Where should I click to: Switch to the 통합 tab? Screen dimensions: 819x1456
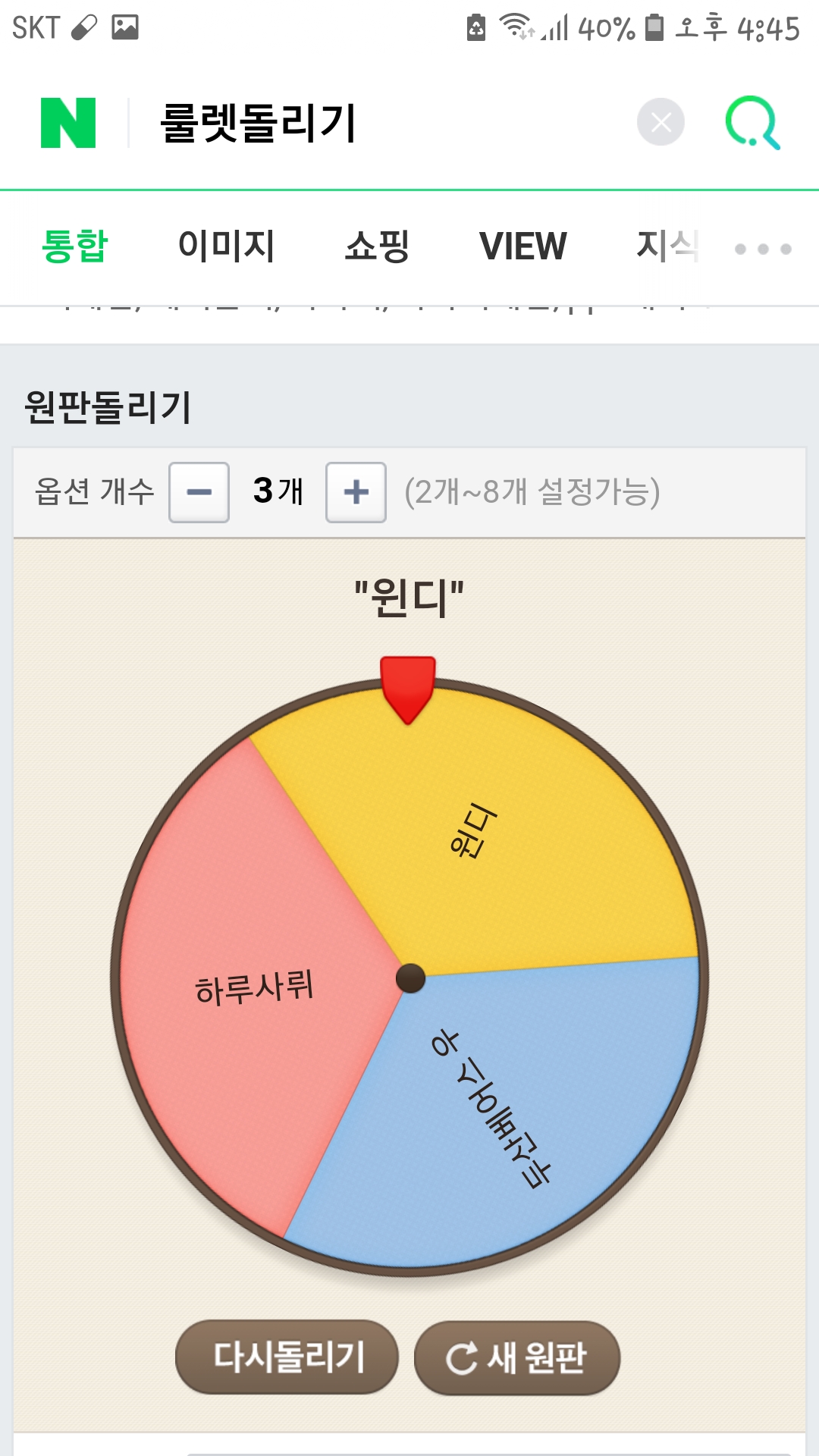74,246
